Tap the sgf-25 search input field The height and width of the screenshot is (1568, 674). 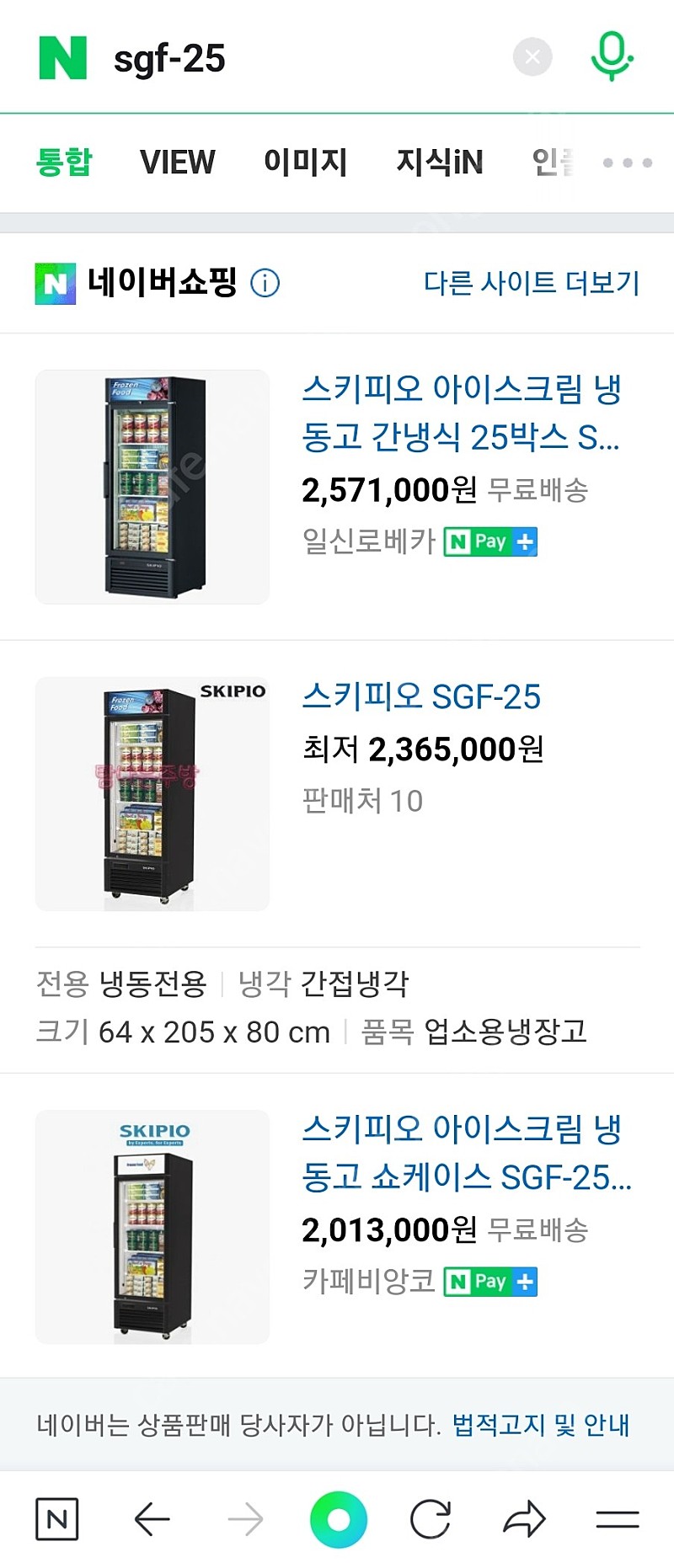(x=253, y=57)
